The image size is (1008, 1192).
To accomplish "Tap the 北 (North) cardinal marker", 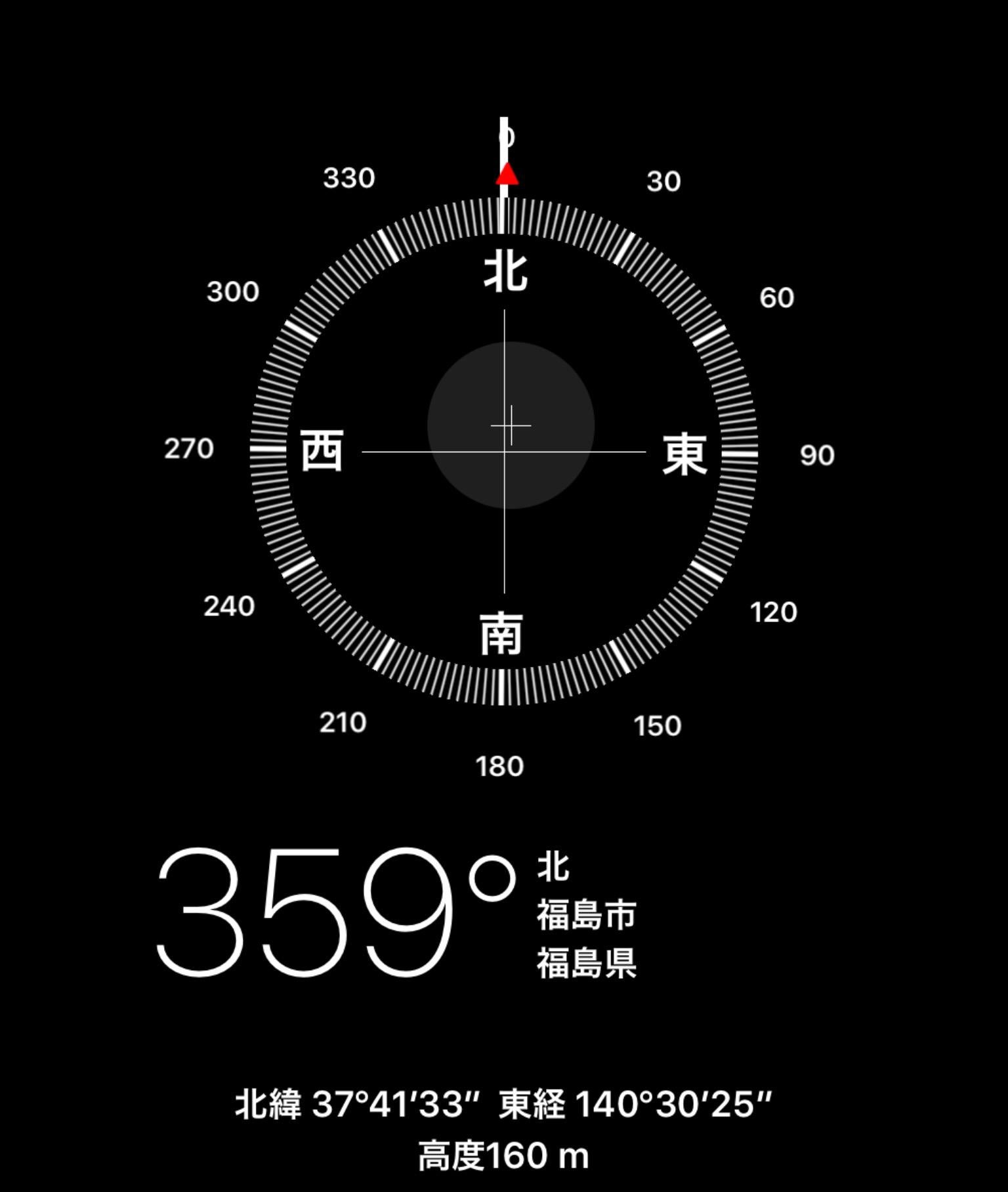I will 505,269.
